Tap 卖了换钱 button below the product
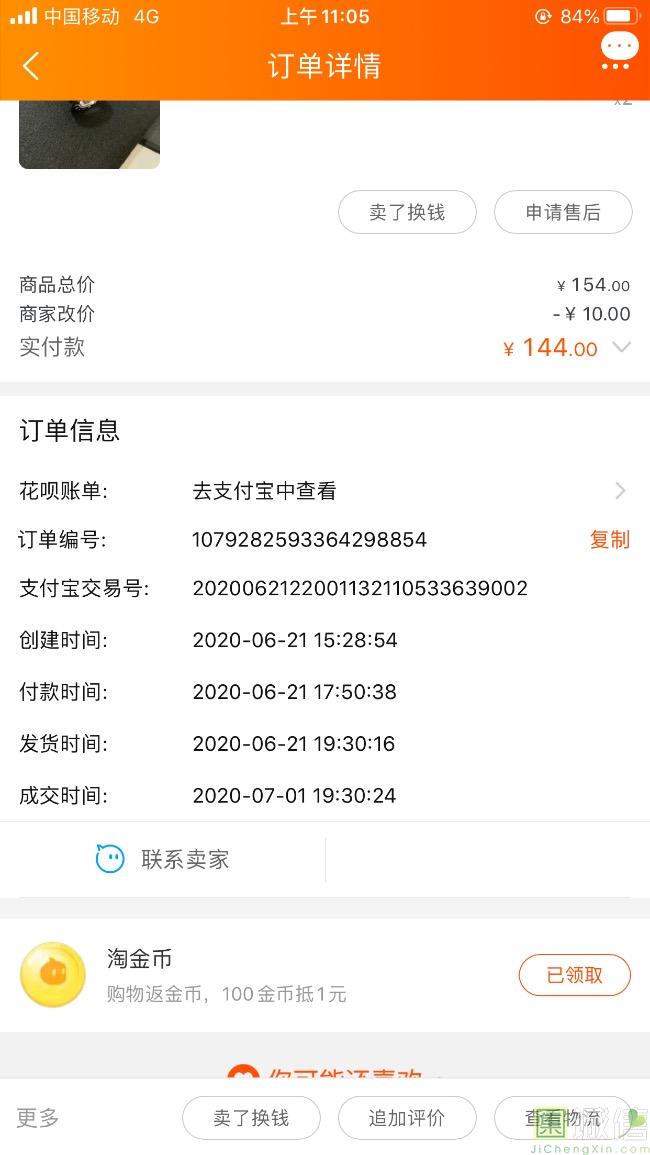This screenshot has height=1155, width=650. click(407, 212)
